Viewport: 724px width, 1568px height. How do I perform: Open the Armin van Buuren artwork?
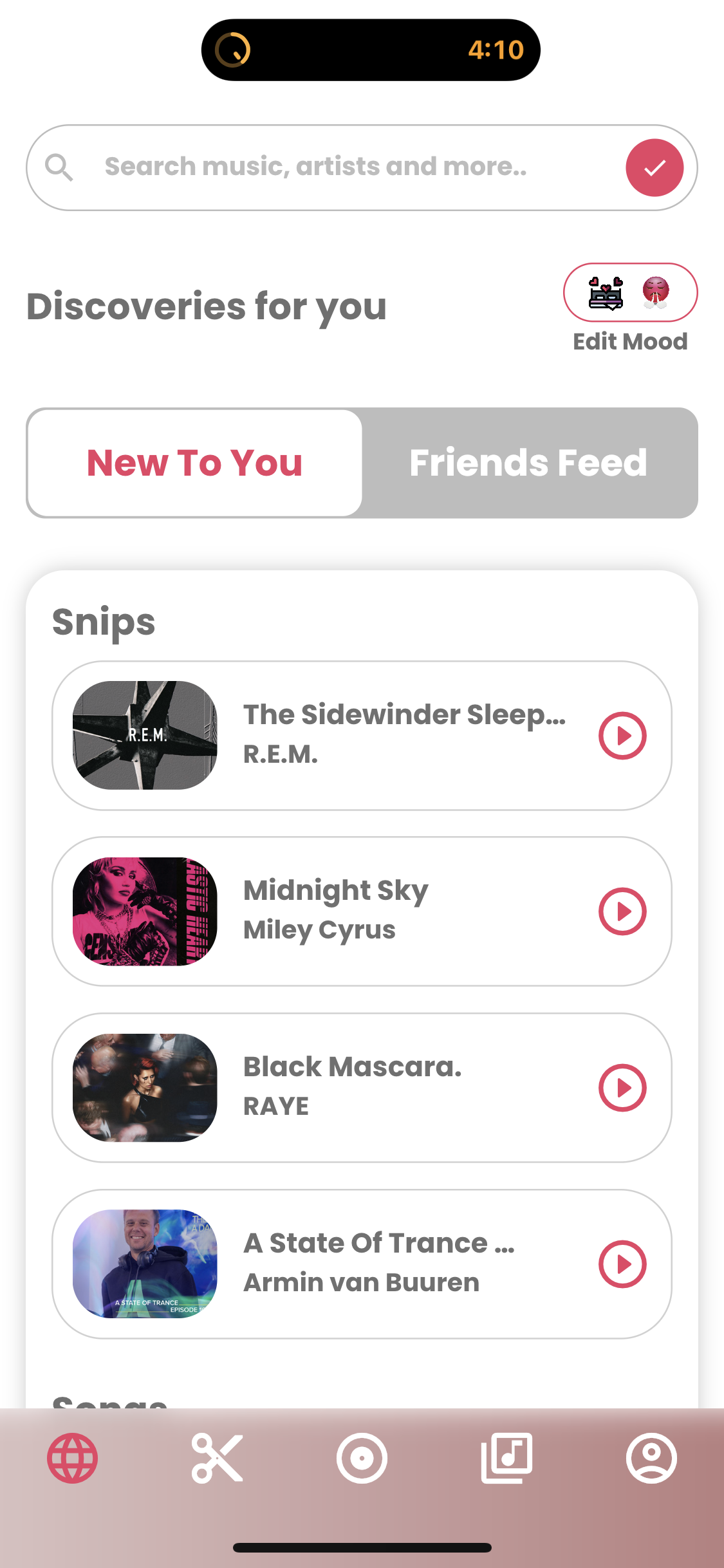145,1264
